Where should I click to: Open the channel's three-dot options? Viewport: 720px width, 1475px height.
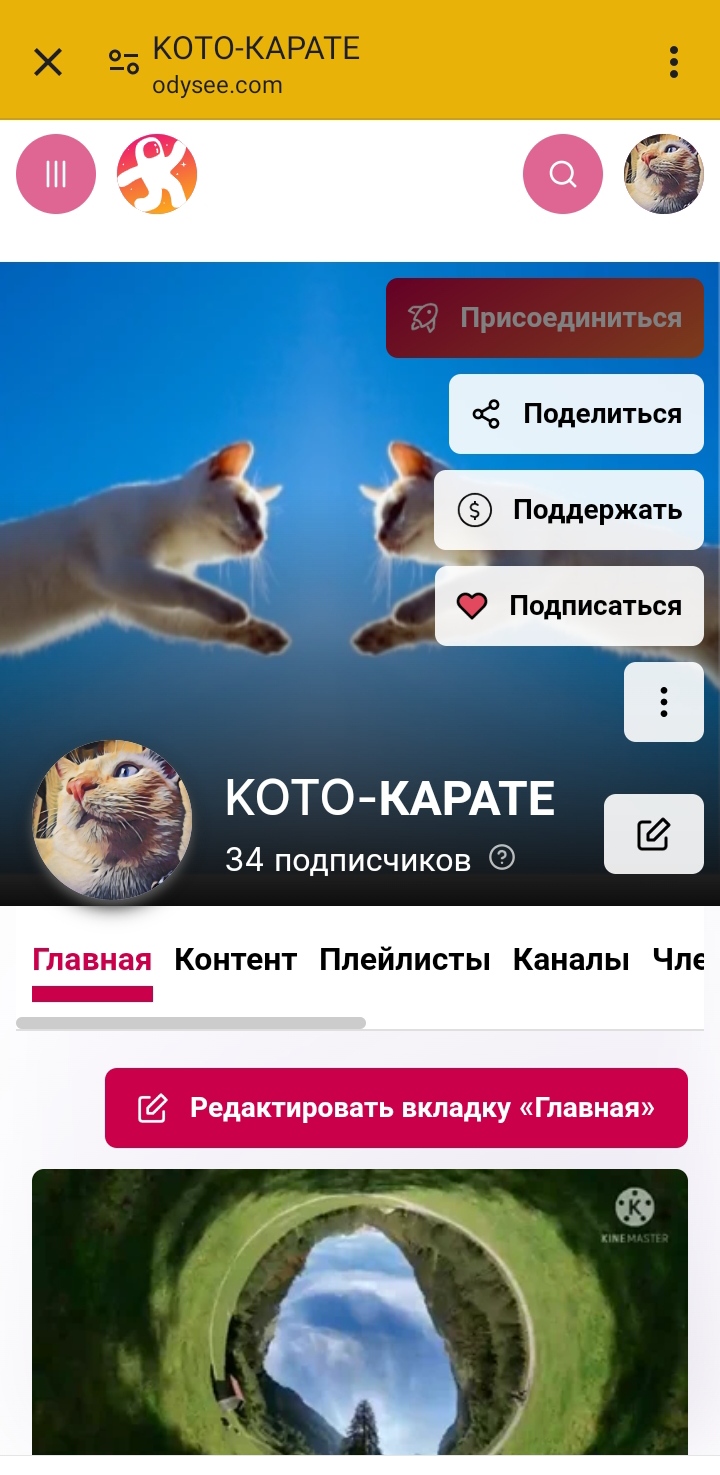(x=664, y=702)
